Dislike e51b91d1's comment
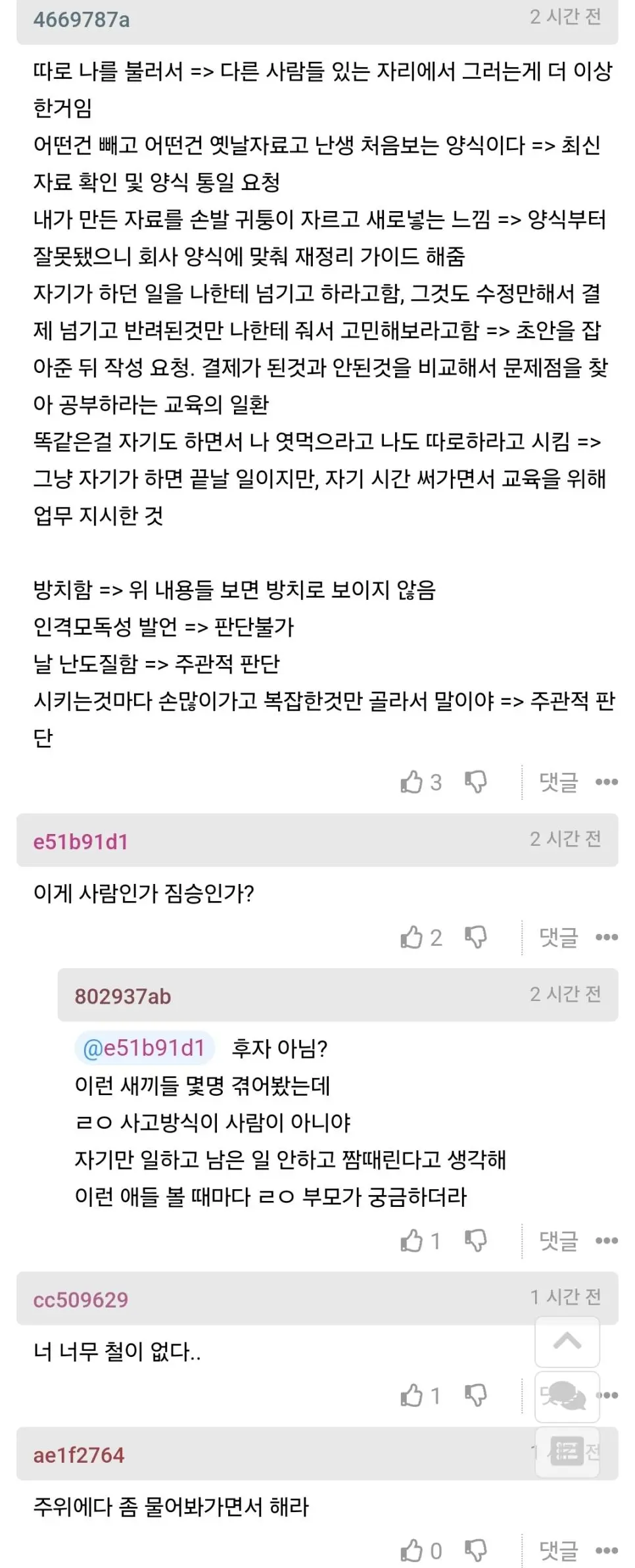 [475, 937]
